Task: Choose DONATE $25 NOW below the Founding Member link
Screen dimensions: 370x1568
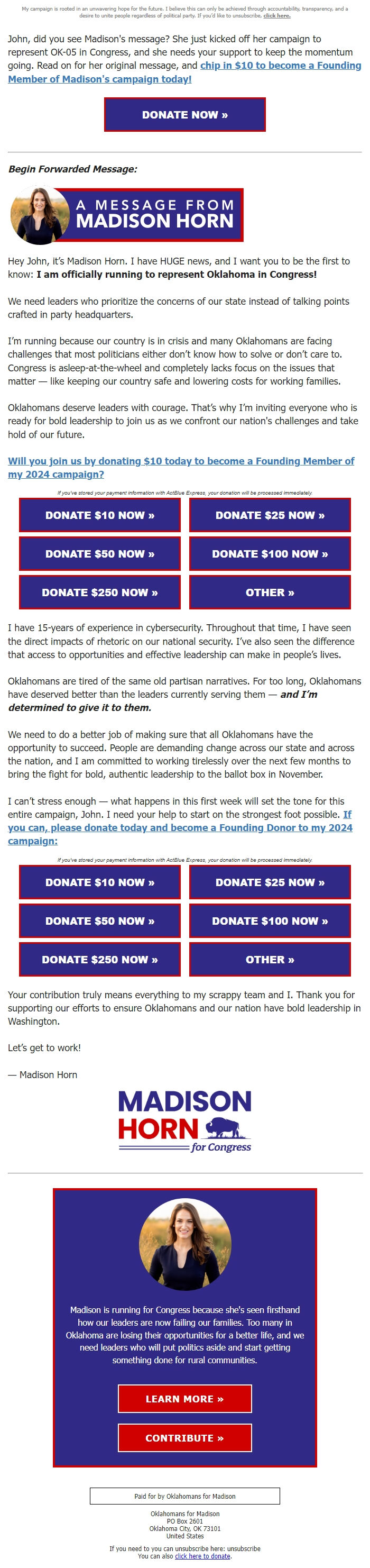Action: point(270,515)
